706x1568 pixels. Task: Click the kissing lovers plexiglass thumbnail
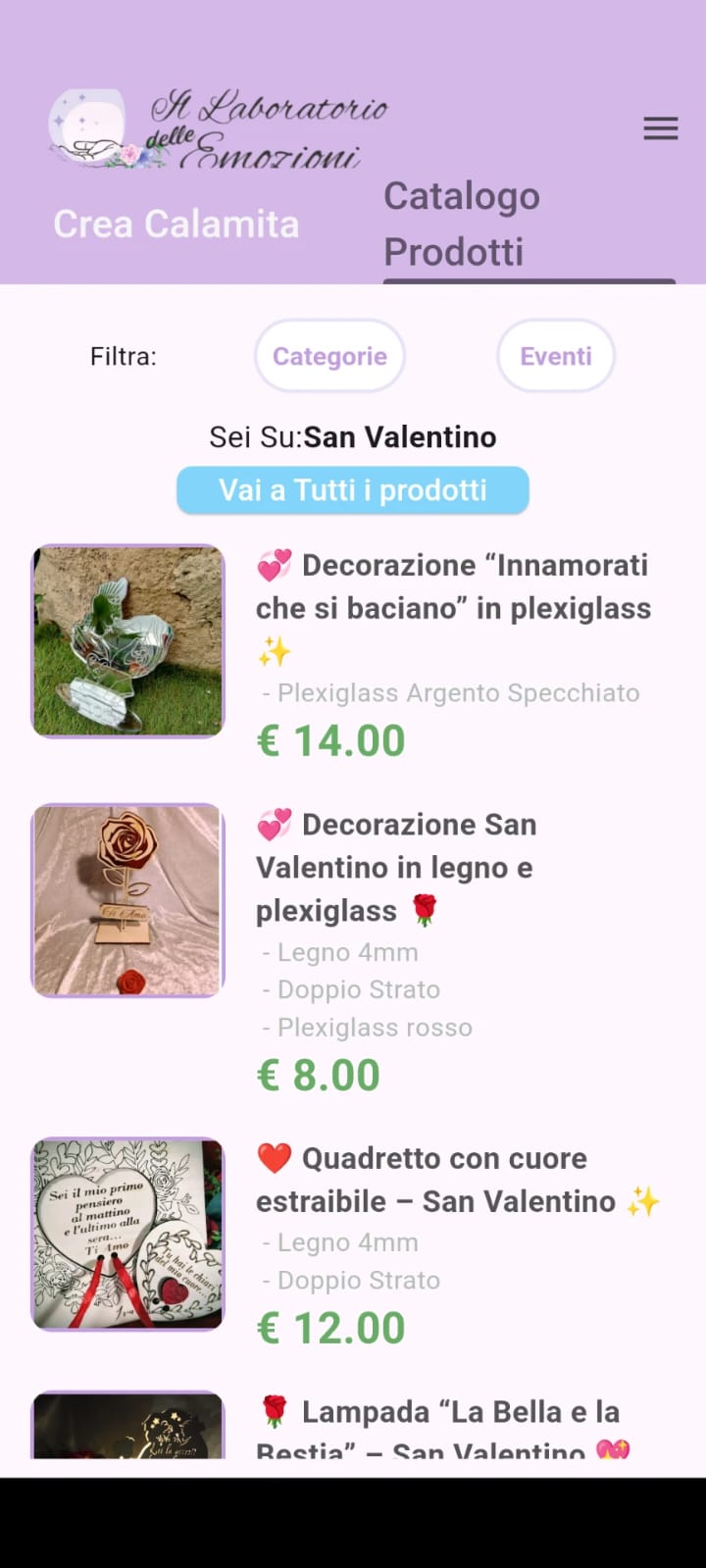pos(127,640)
